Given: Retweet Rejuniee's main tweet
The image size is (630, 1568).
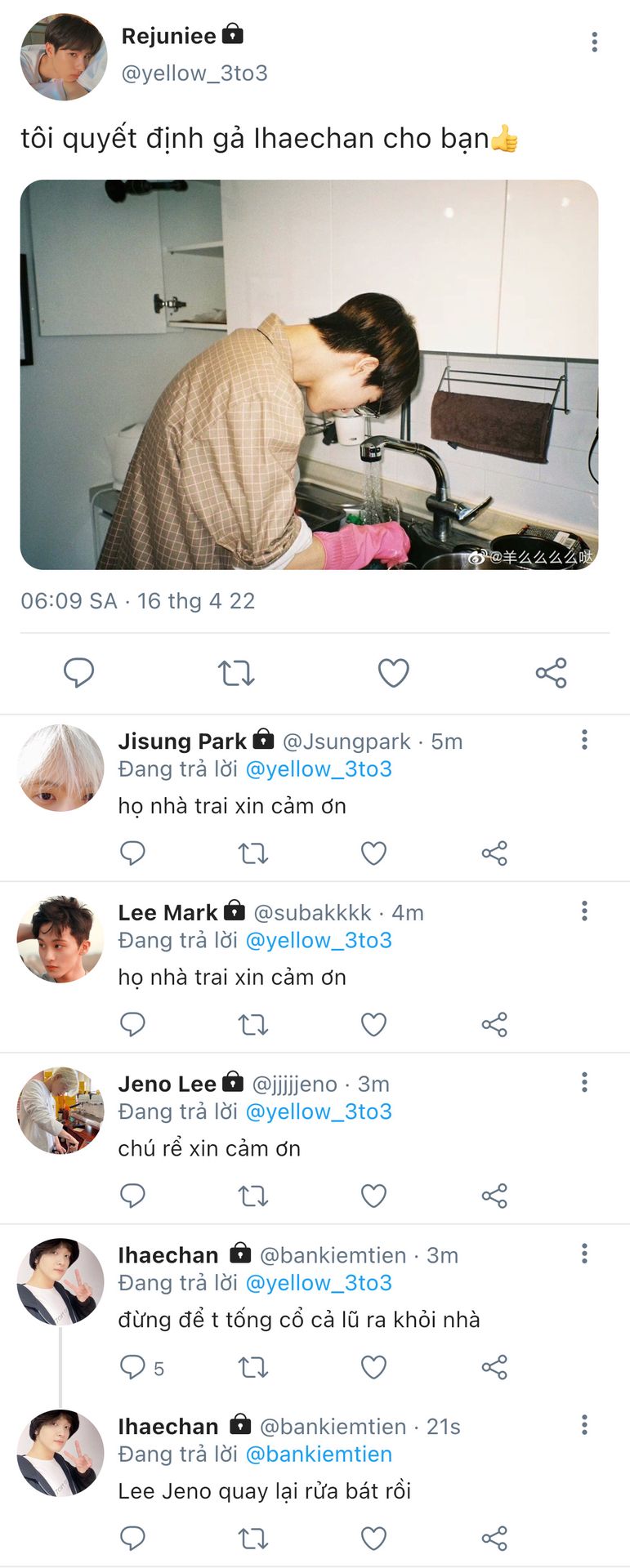Looking at the screenshot, I should [236, 673].
